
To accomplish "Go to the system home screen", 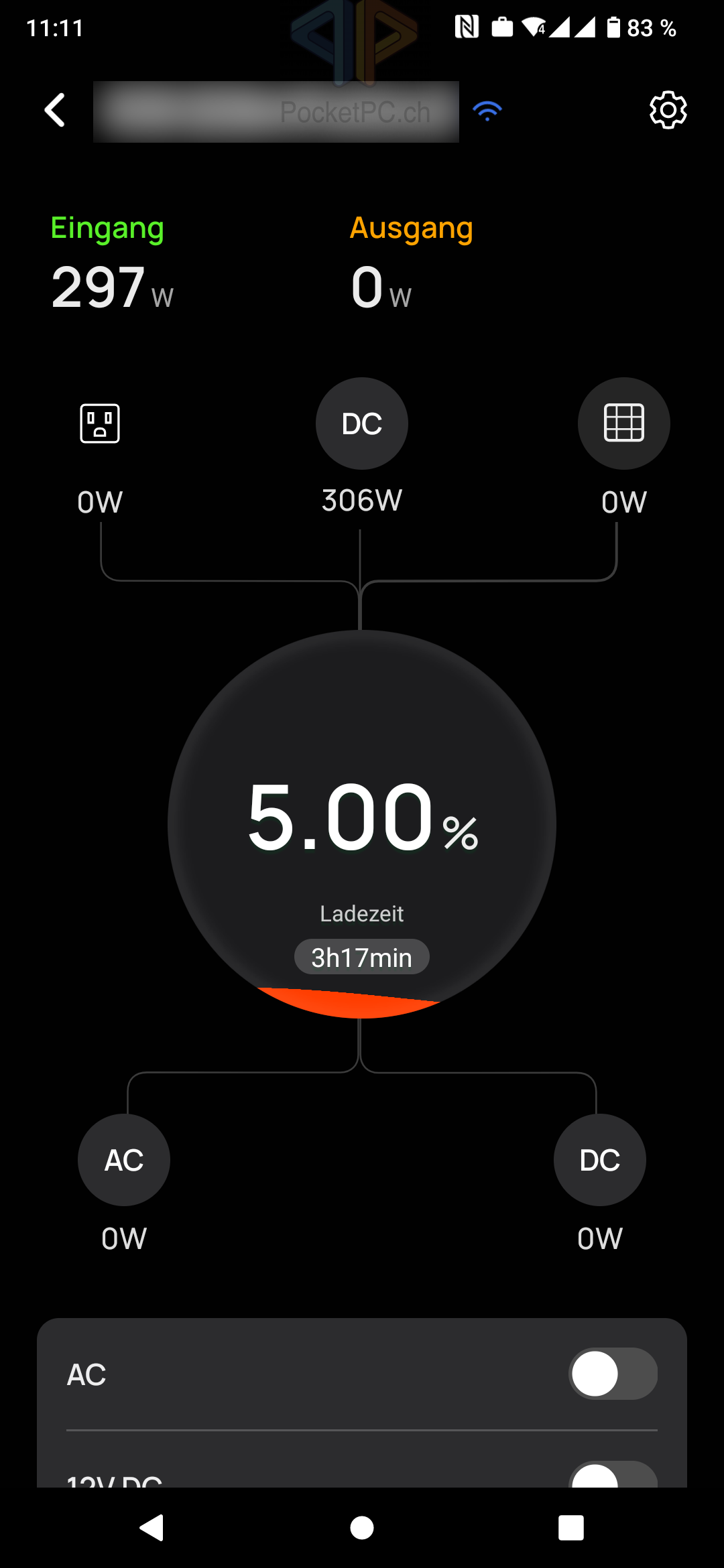I will coord(362,1528).
